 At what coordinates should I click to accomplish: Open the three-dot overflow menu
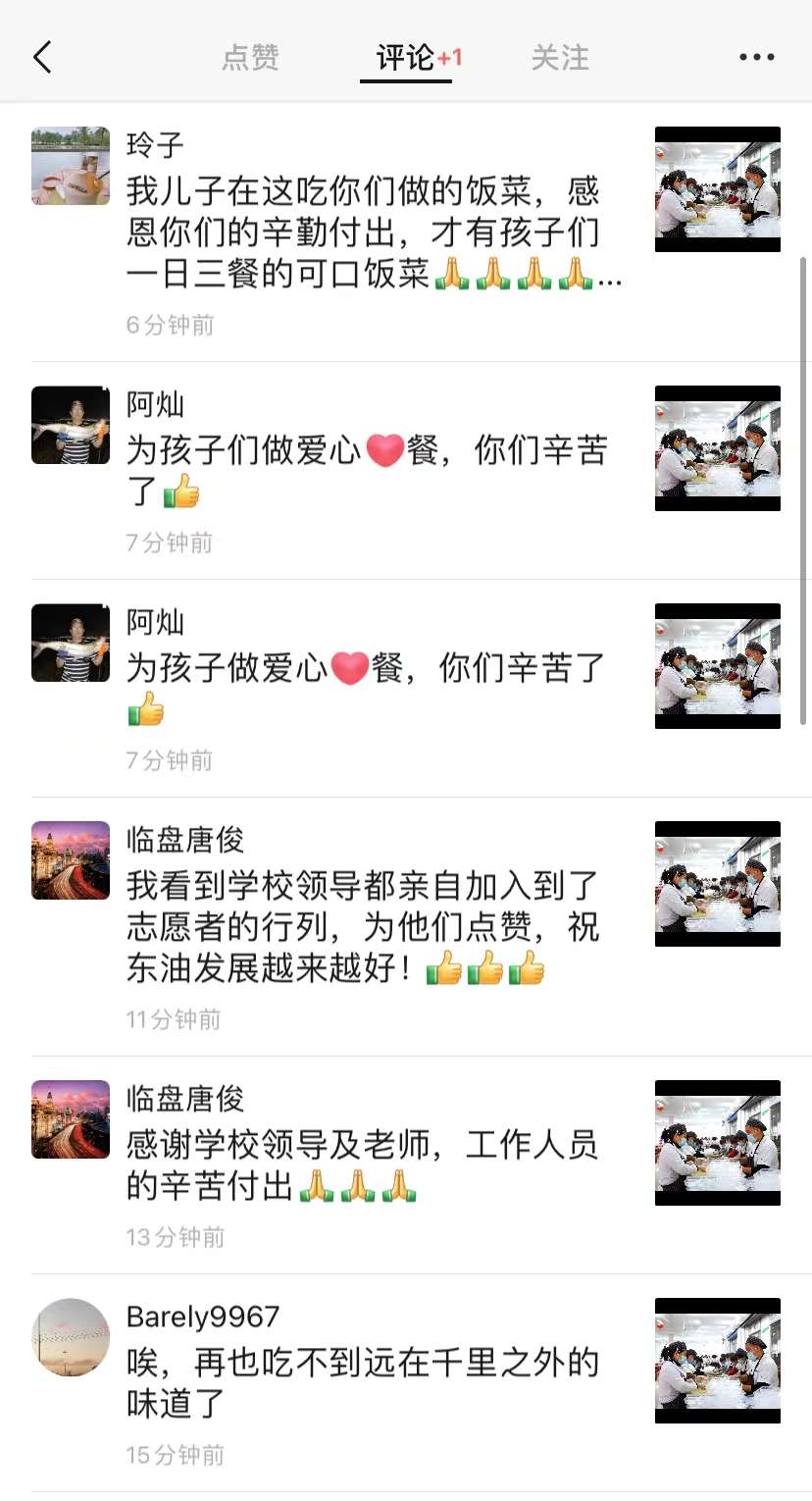click(756, 58)
